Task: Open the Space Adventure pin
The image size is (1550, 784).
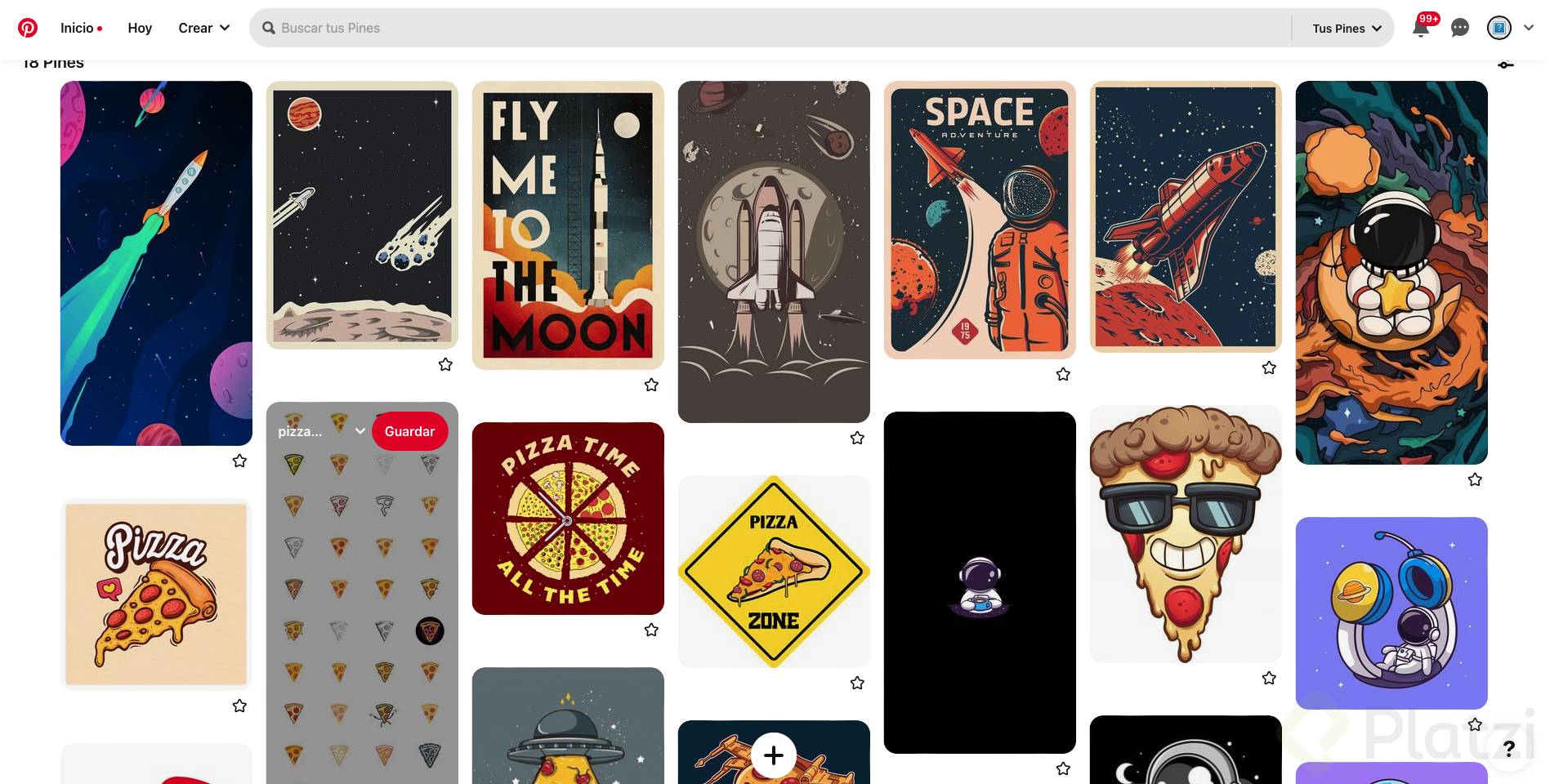Action: pyautogui.click(x=979, y=219)
